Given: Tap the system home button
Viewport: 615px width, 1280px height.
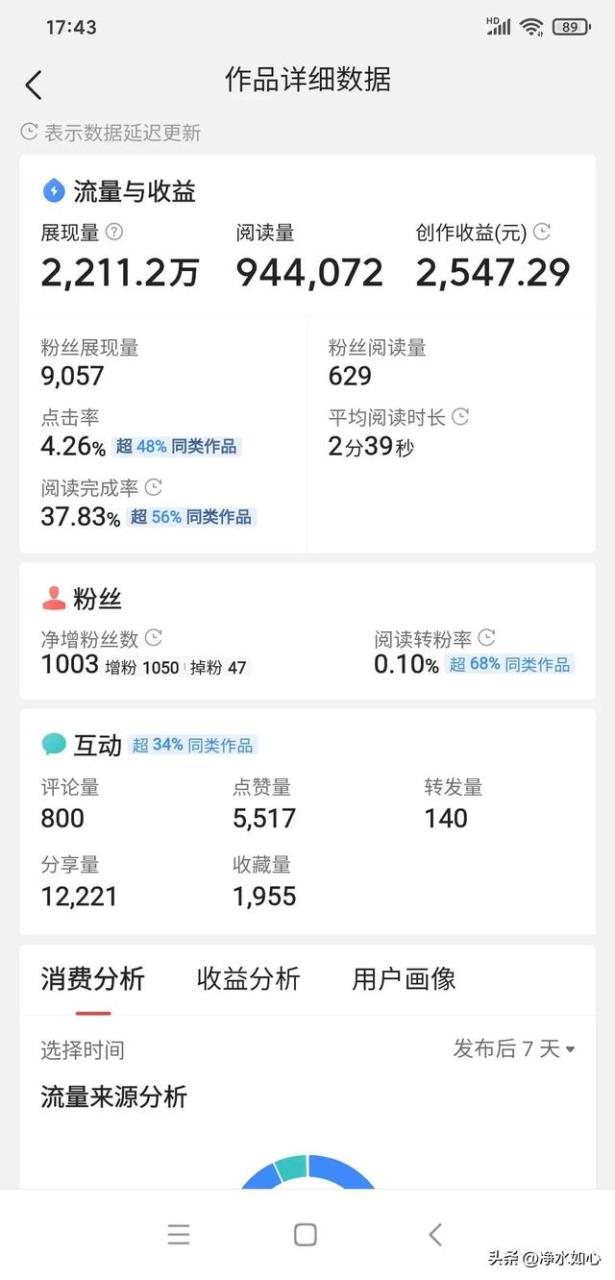Looking at the screenshot, I should tap(306, 1235).
